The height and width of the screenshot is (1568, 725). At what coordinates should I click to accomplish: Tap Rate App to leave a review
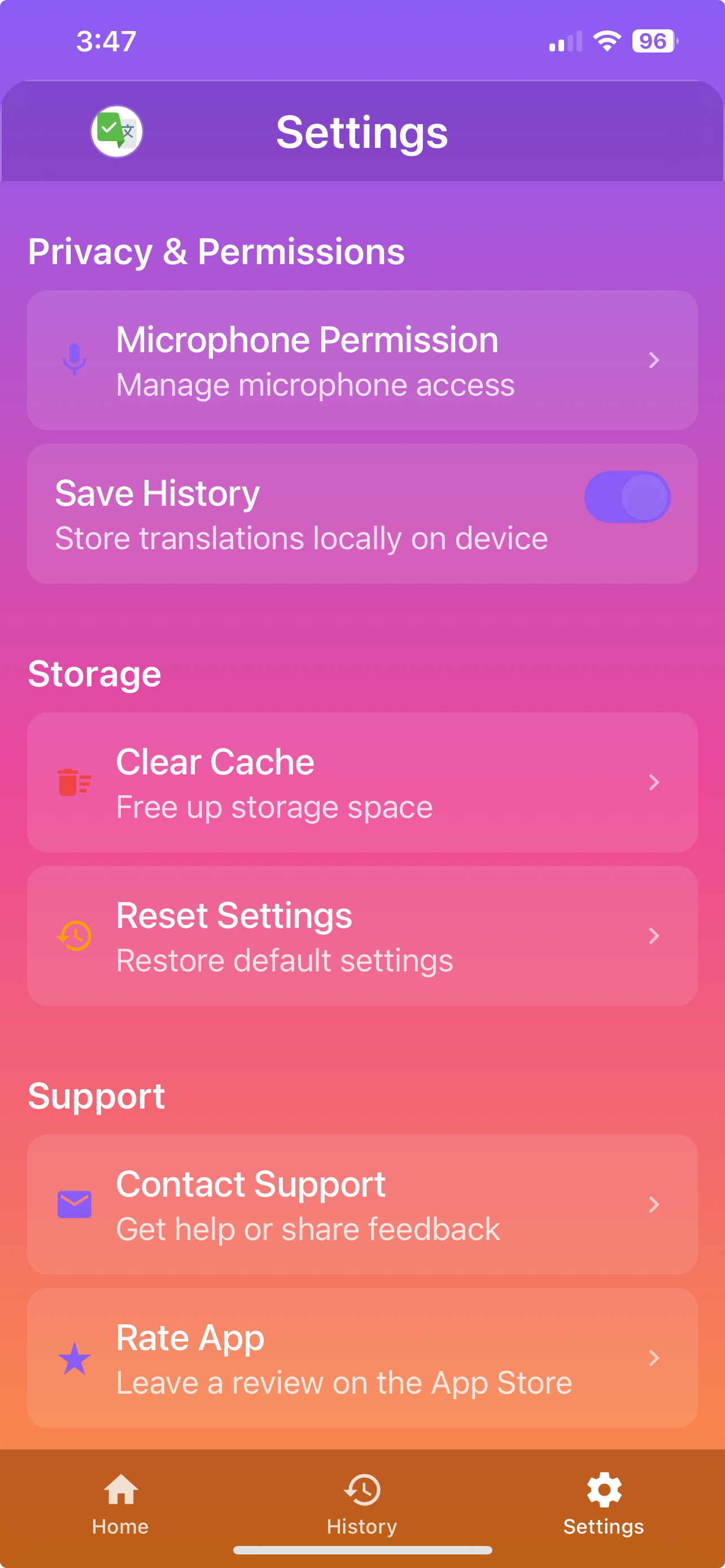[362, 1357]
